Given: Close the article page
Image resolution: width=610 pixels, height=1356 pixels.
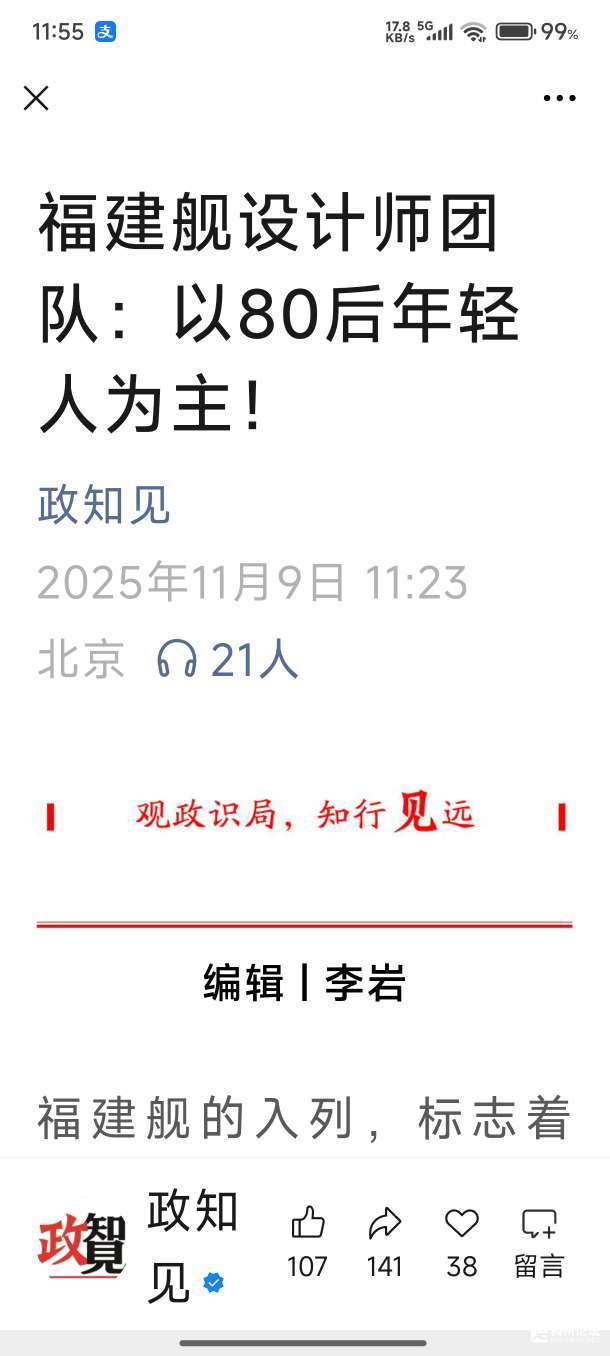Looking at the screenshot, I should [36, 98].
